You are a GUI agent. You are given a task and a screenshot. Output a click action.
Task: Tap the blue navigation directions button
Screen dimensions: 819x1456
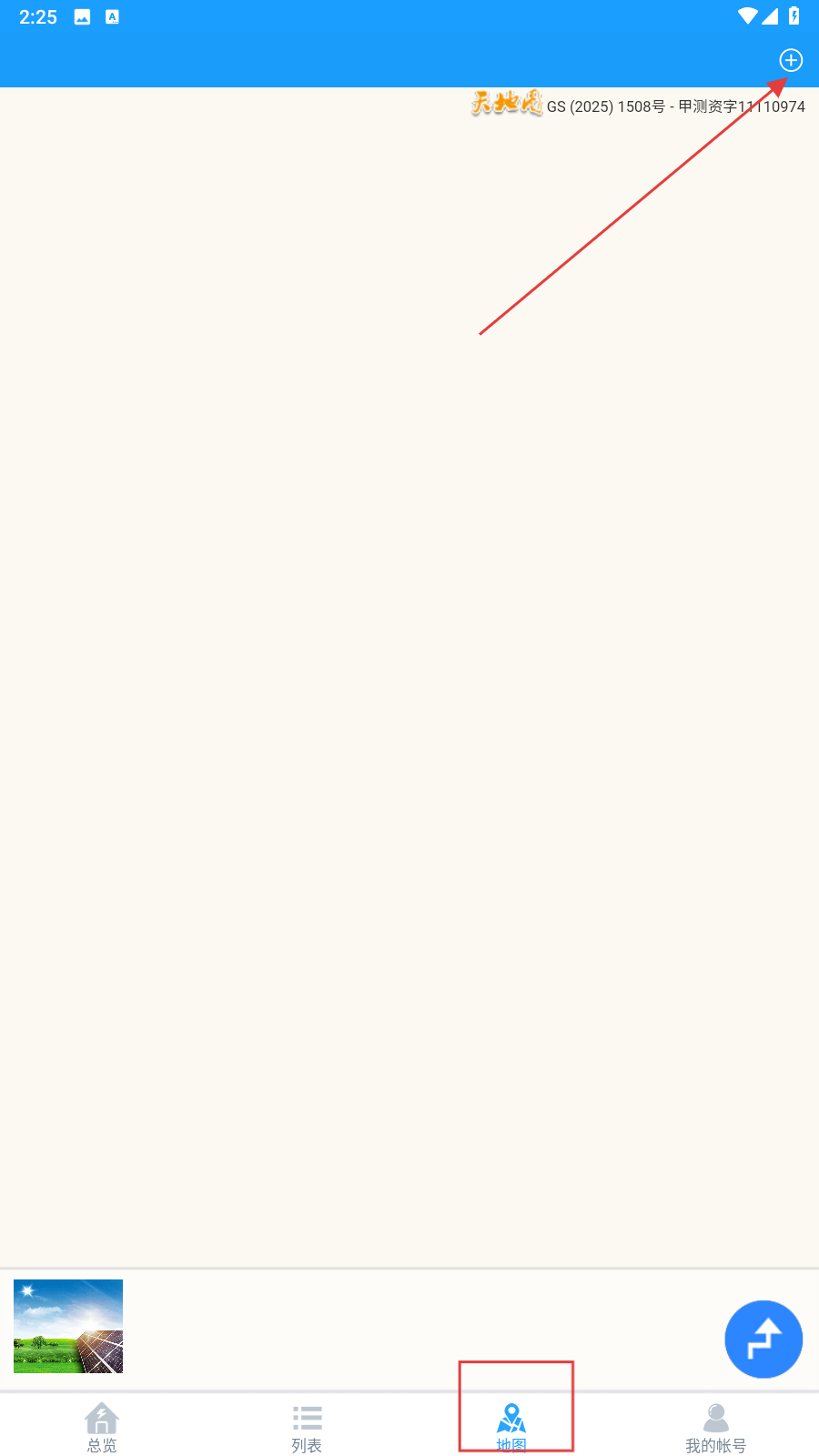763,1339
